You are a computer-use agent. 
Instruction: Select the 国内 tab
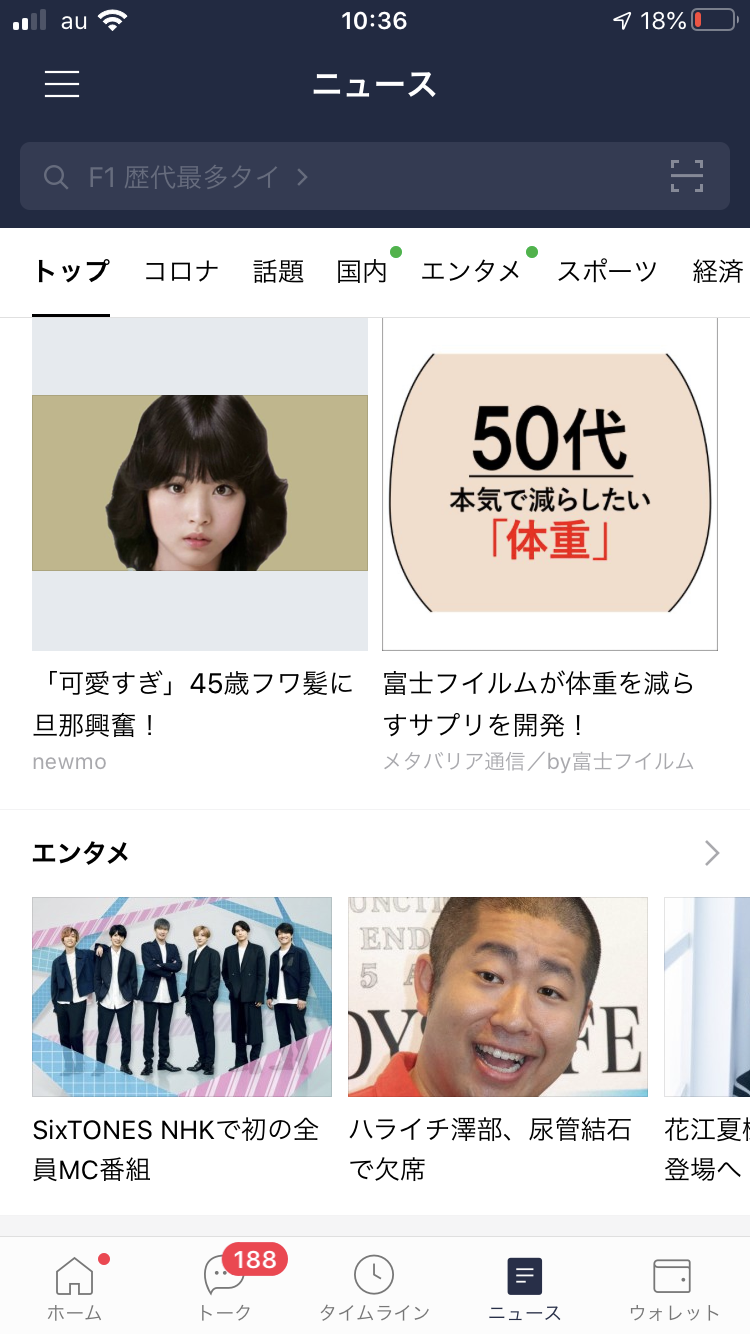(x=362, y=271)
